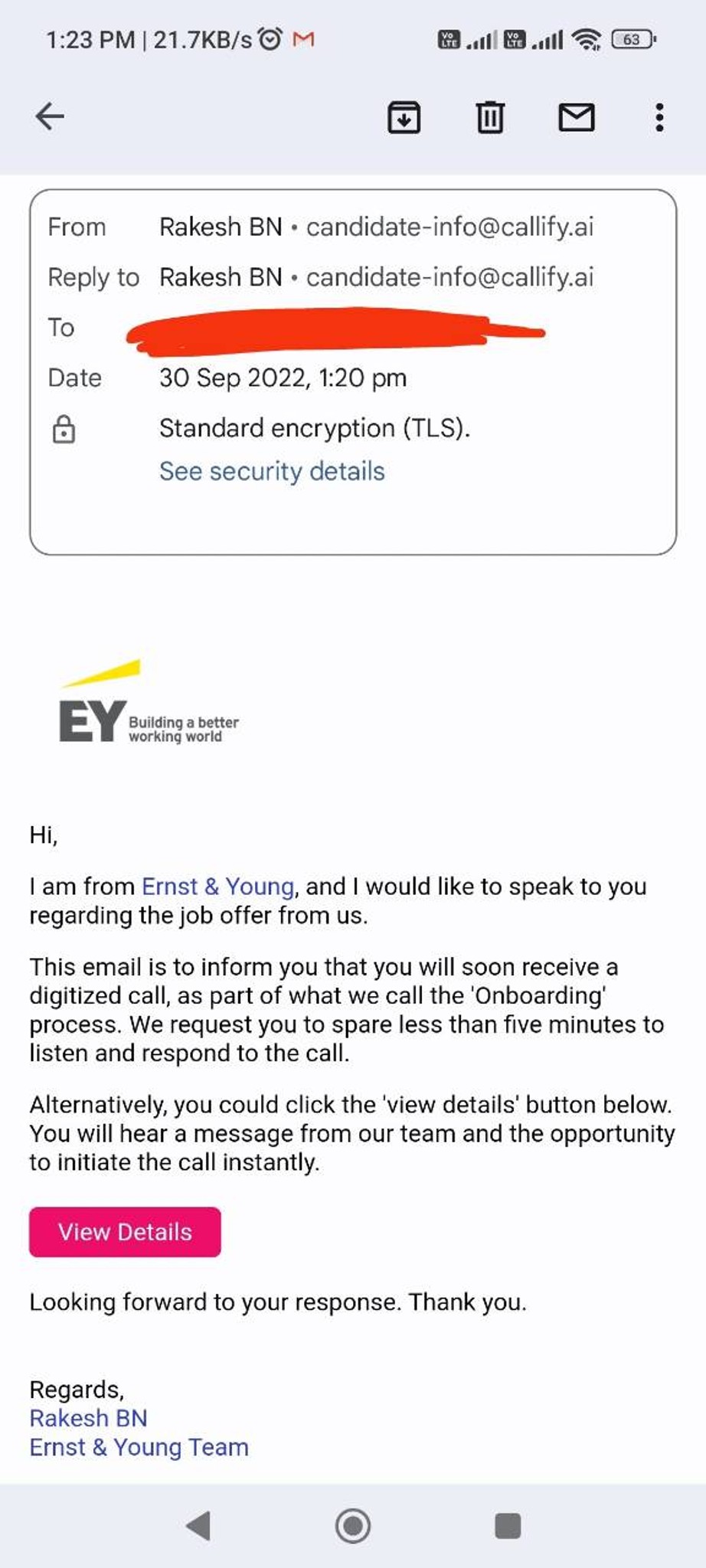Tap the system home button
The image size is (706, 1568).
353,1525
